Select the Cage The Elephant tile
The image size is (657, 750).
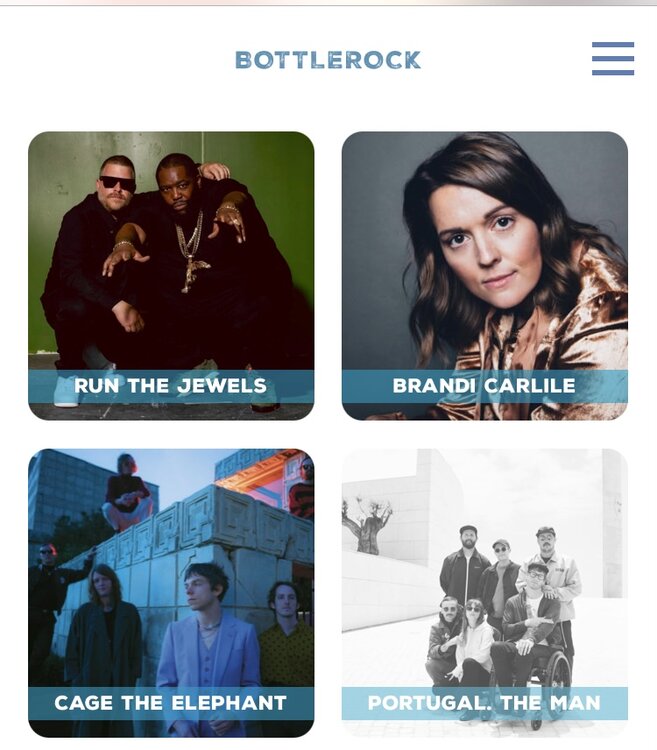tap(171, 592)
